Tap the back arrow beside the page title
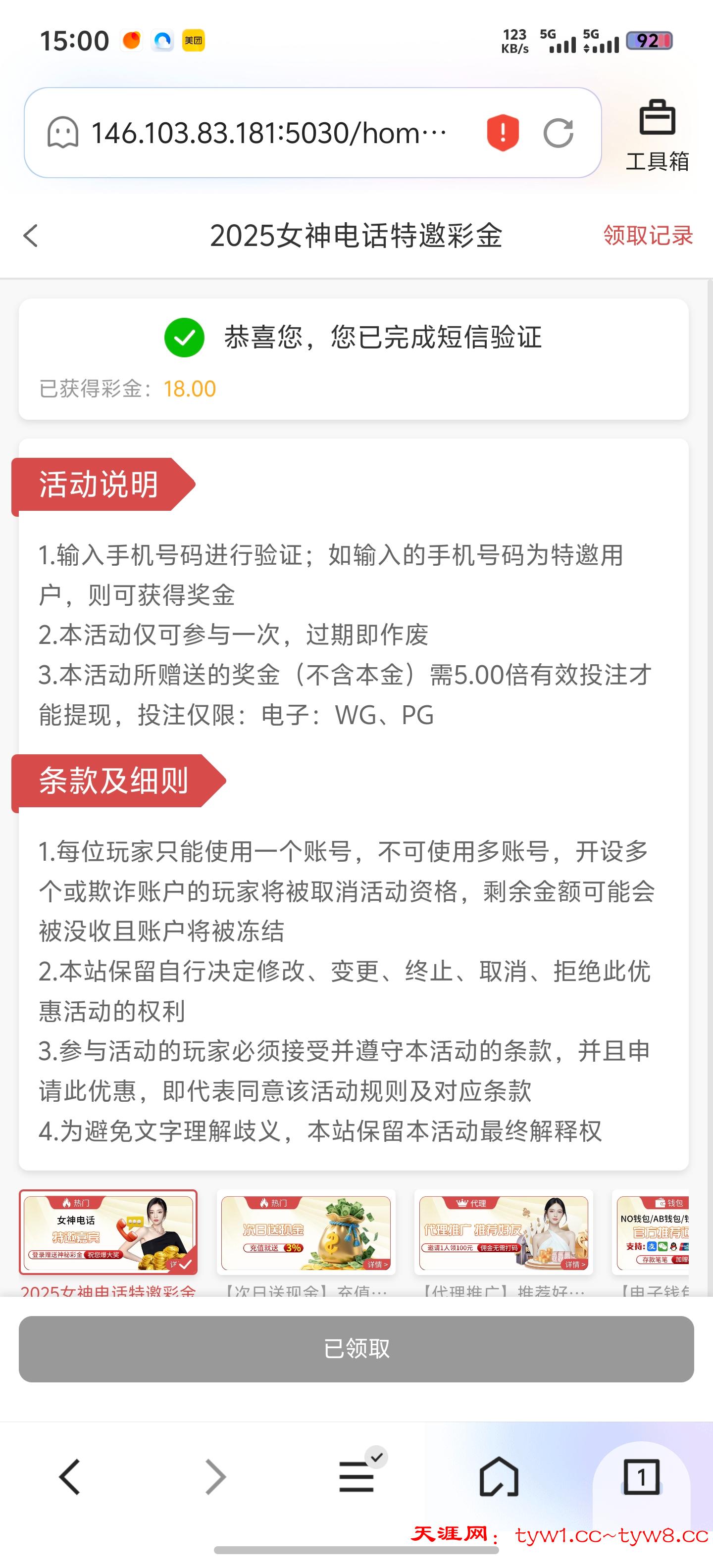The image size is (713, 1568). click(x=30, y=235)
